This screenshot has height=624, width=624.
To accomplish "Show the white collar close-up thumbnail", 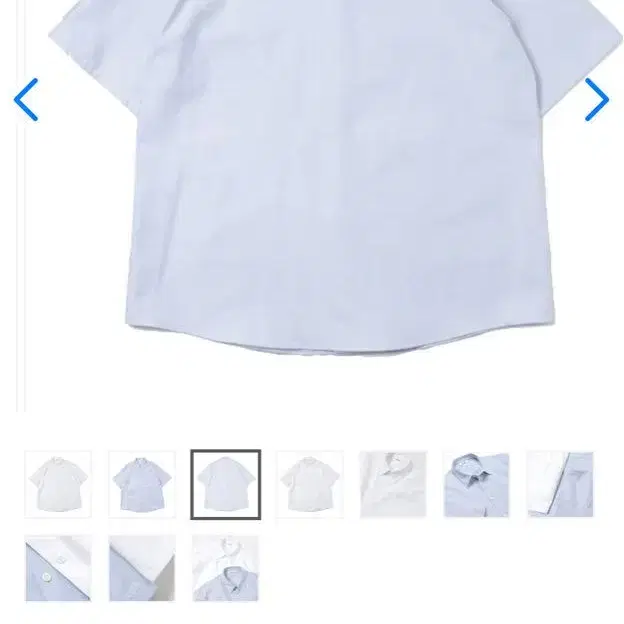I will 393,484.
